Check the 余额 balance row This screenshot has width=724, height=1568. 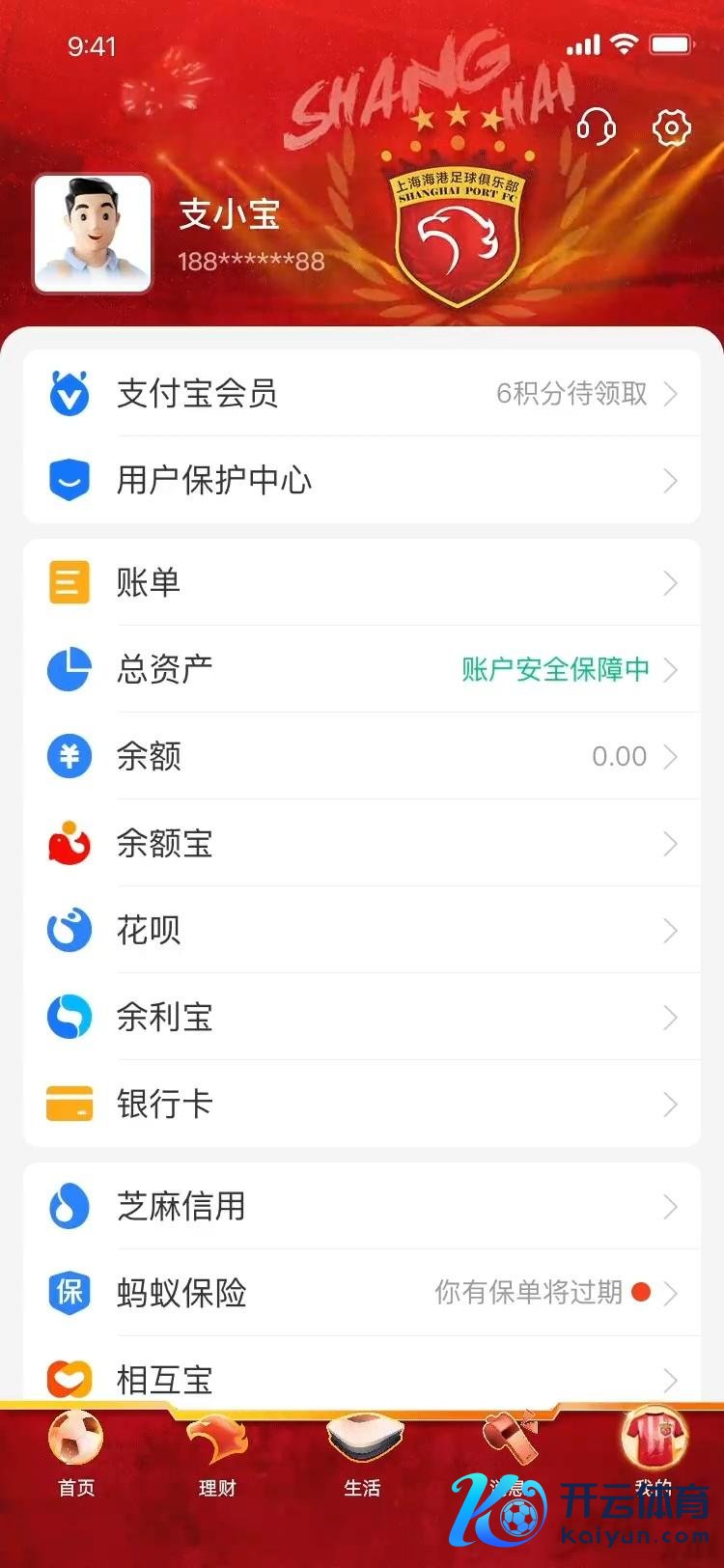[362, 756]
